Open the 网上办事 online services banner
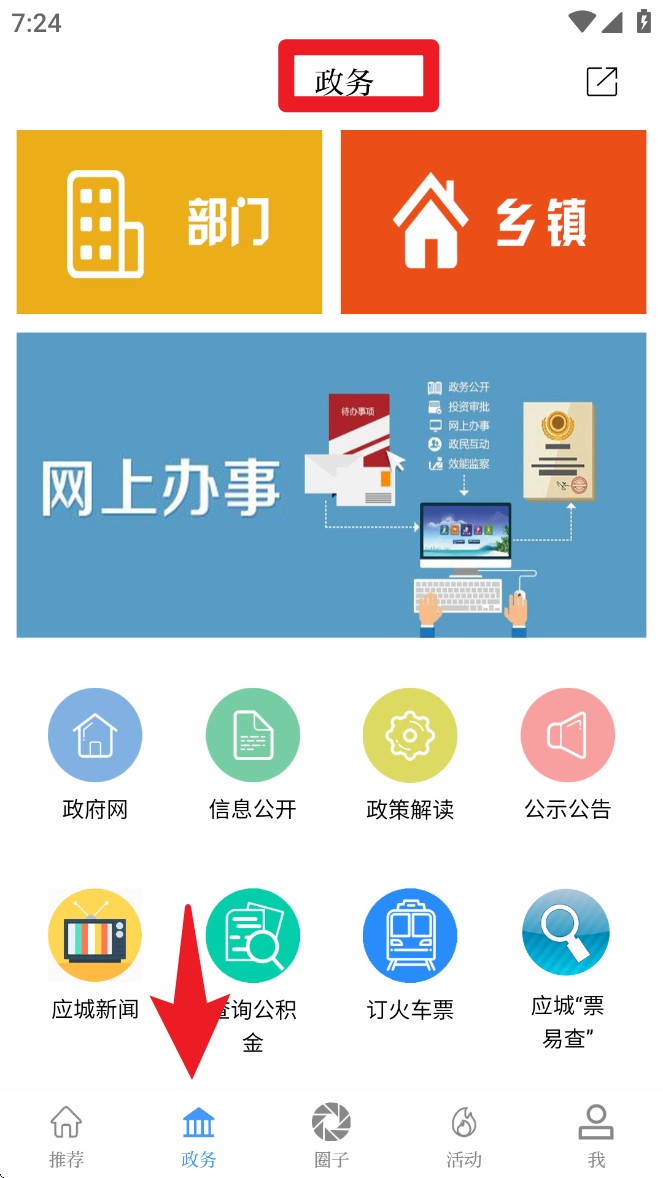This screenshot has height=1178, width=663. (x=331, y=485)
